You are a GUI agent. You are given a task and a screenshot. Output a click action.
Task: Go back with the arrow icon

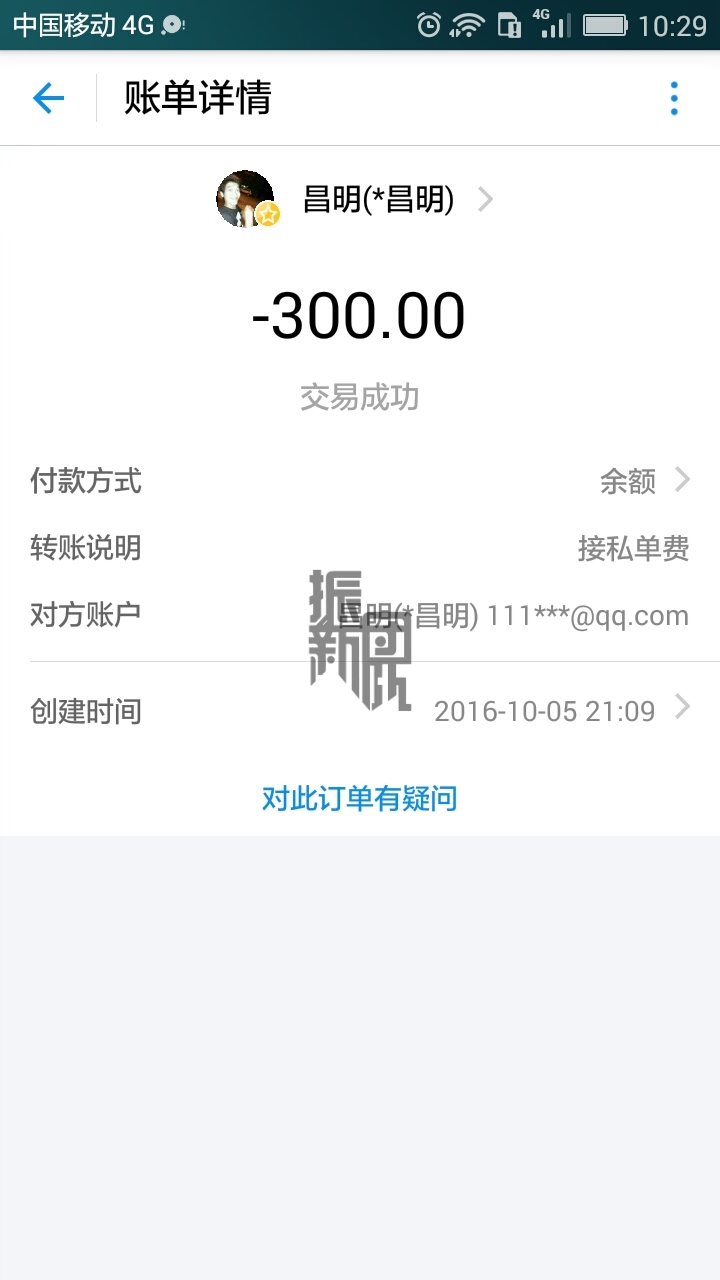tap(48, 98)
